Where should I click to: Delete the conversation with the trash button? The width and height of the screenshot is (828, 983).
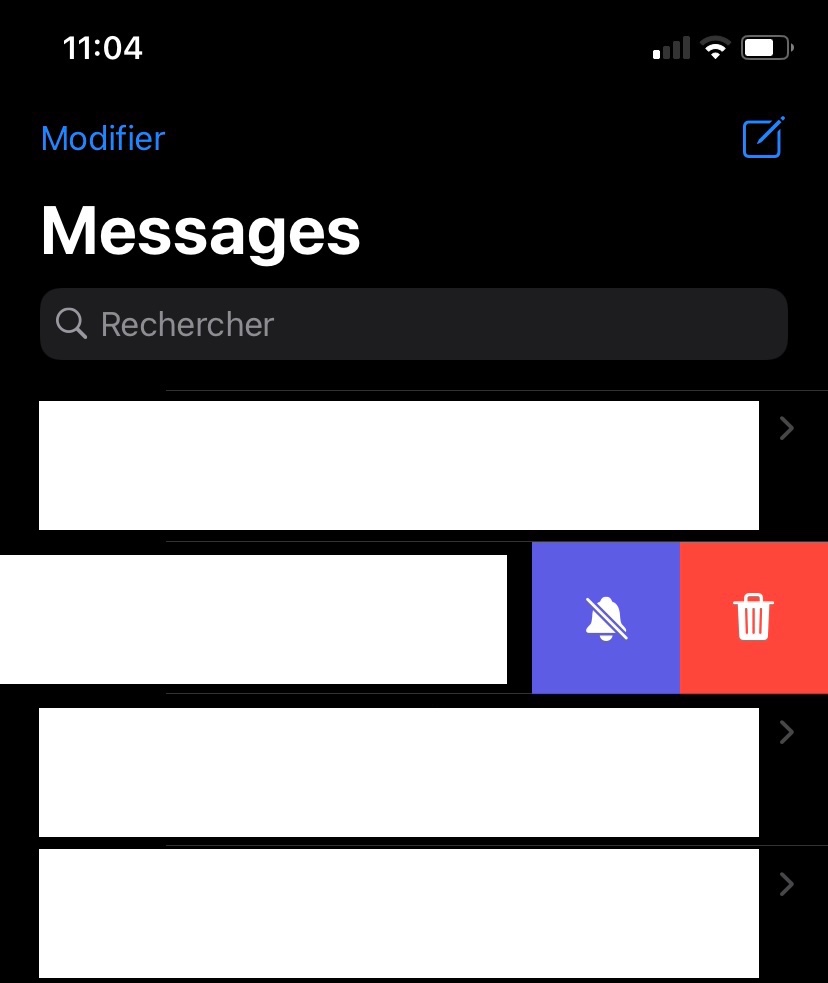tap(754, 618)
